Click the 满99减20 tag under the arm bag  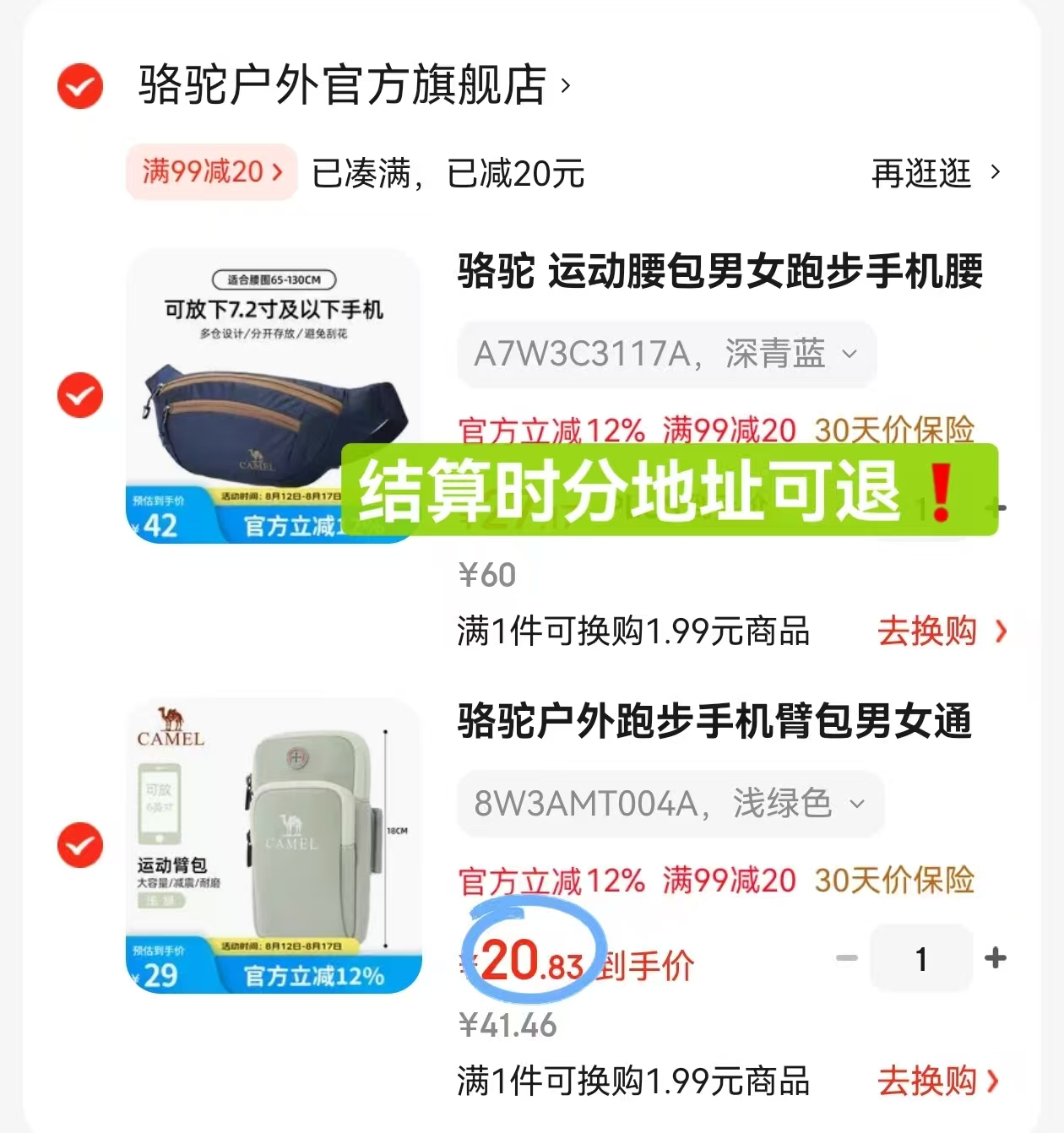(730, 881)
